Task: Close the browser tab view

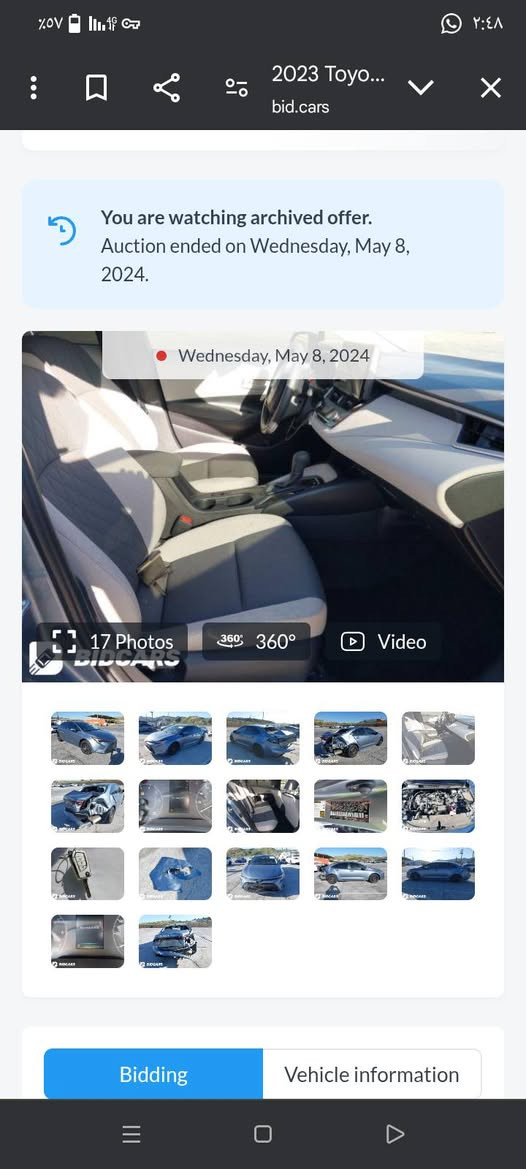Action: tap(491, 88)
